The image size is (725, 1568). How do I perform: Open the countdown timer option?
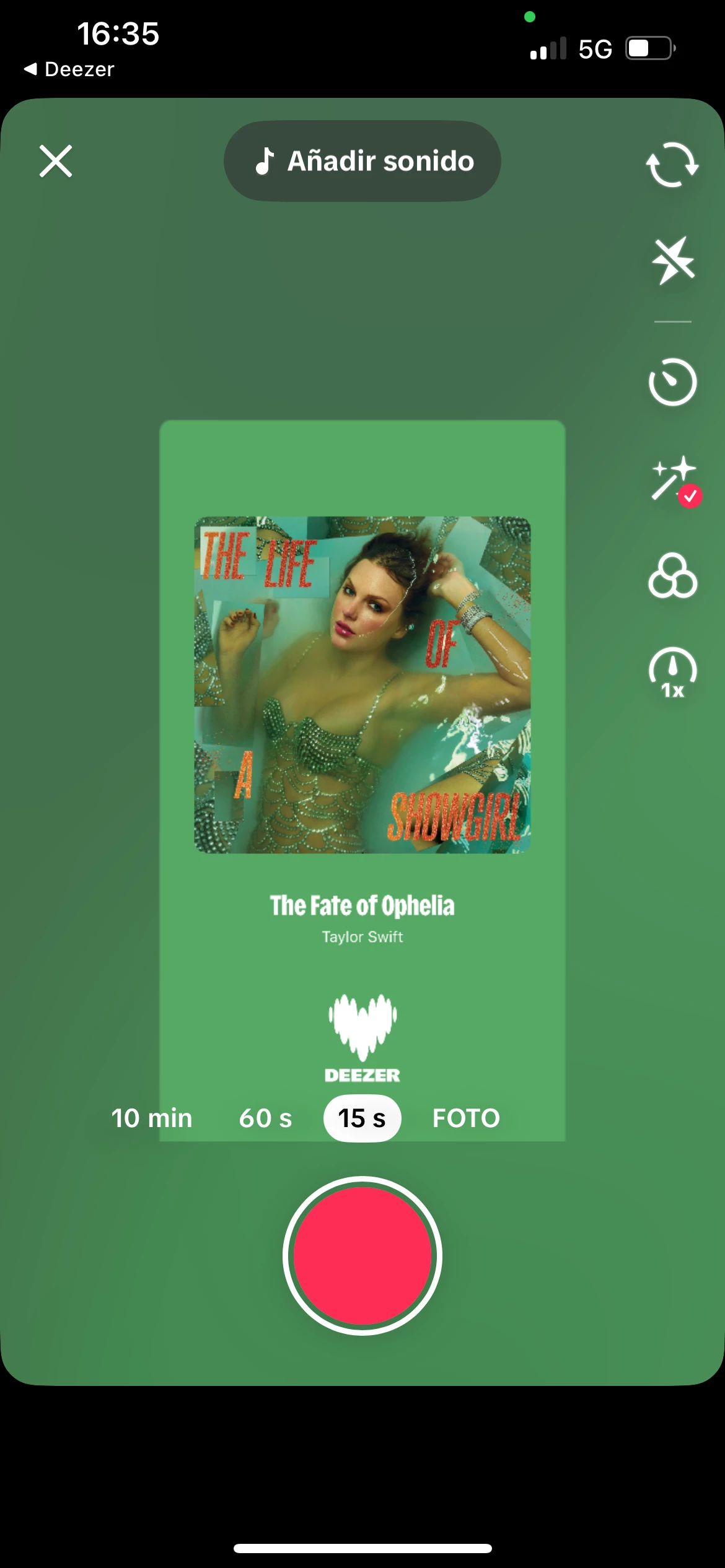(672, 382)
